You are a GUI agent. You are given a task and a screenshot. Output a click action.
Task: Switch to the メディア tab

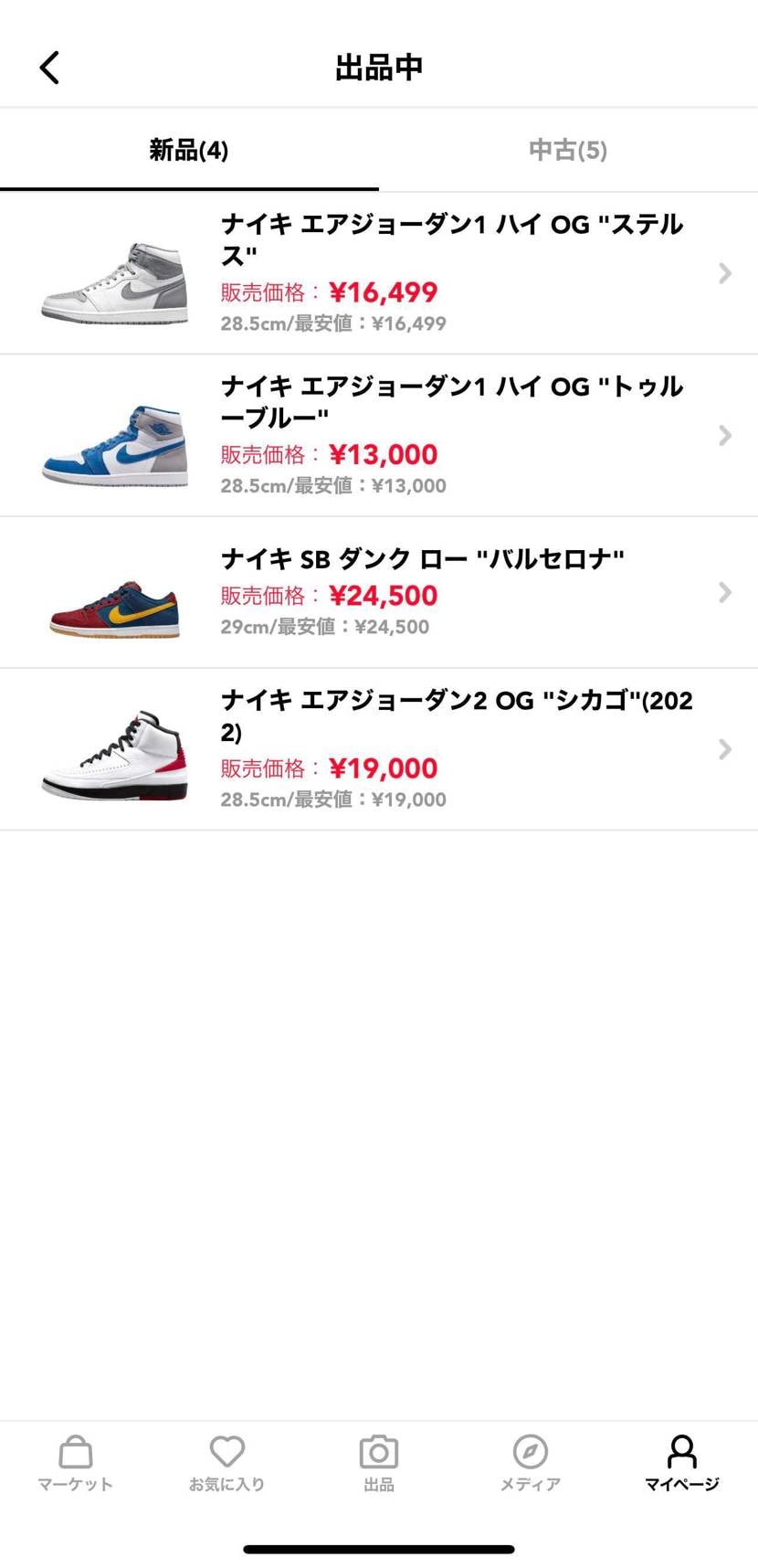click(x=531, y=1463)
